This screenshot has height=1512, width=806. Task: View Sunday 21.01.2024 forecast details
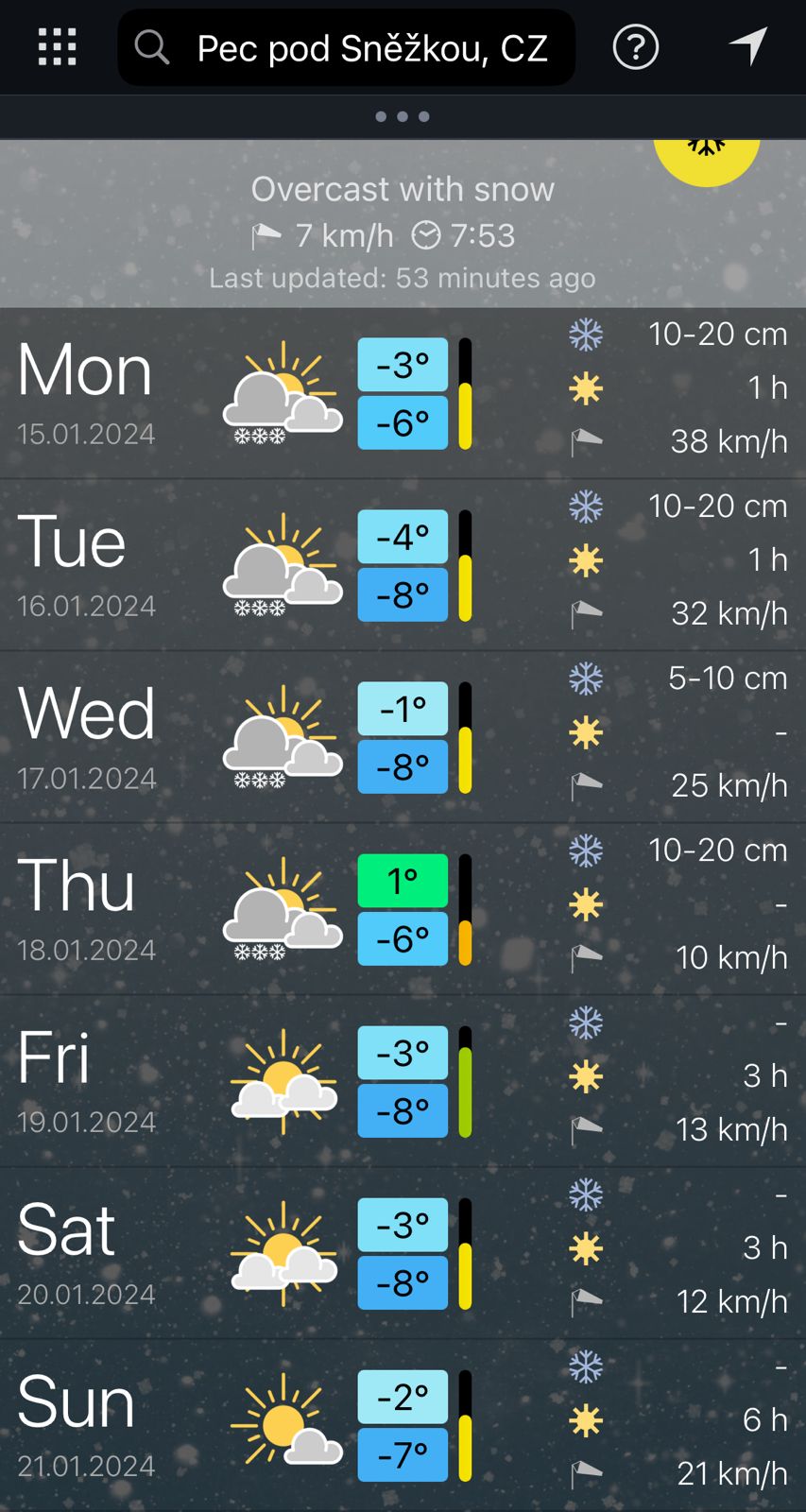403,1425
